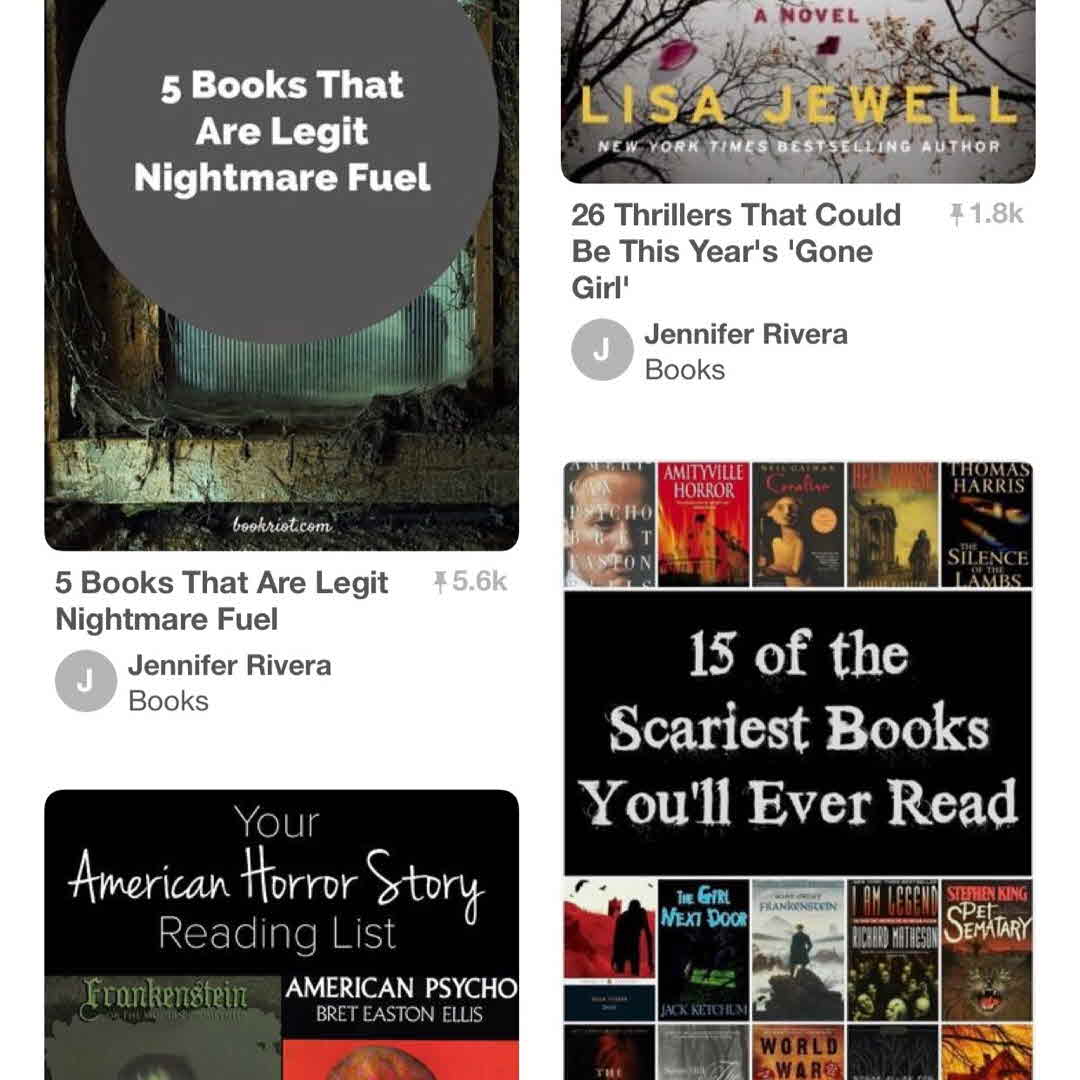1080x1080 pixels.
Task: Open the American Horror Story Reading List pin
Action: click(282, 935)
